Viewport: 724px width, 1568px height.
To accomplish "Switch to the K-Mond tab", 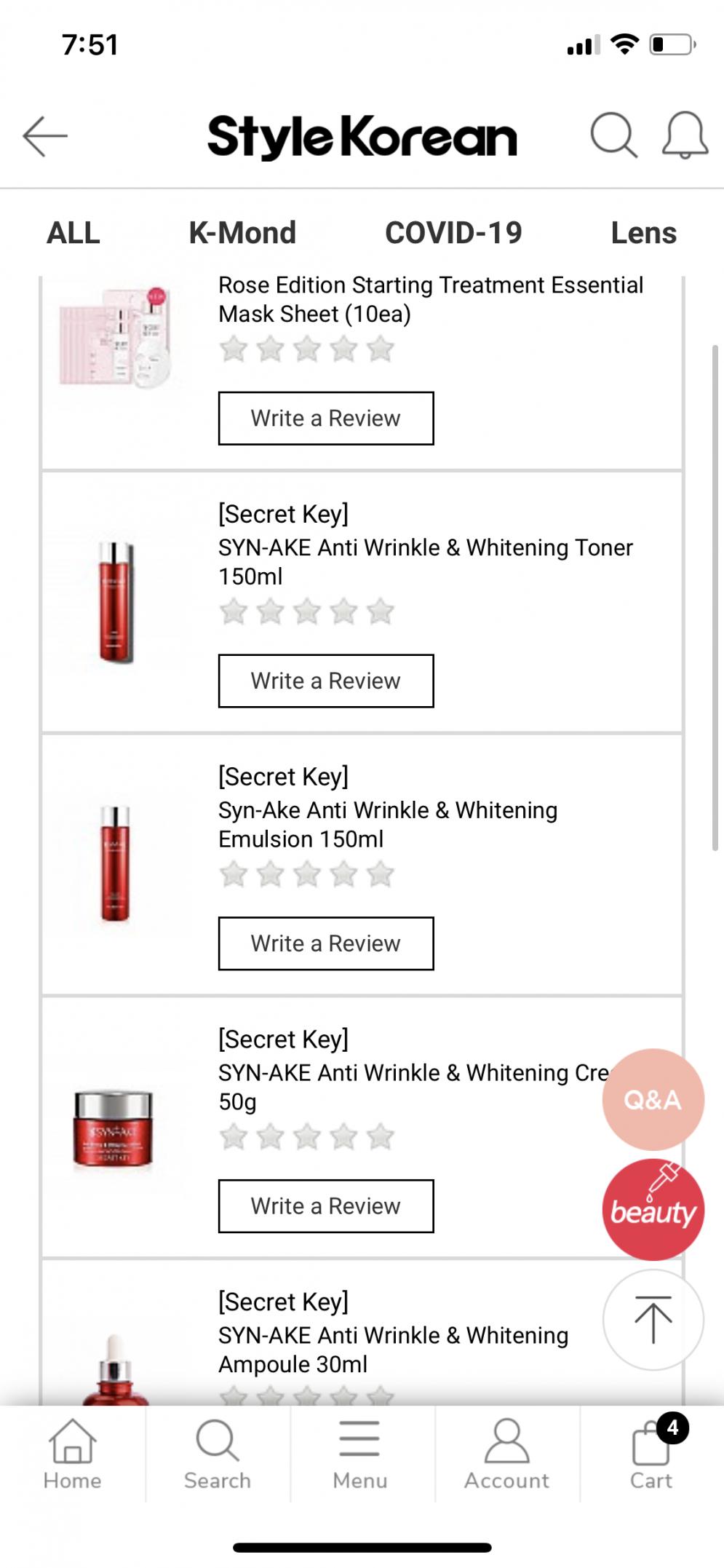I will tap(242, 233).
